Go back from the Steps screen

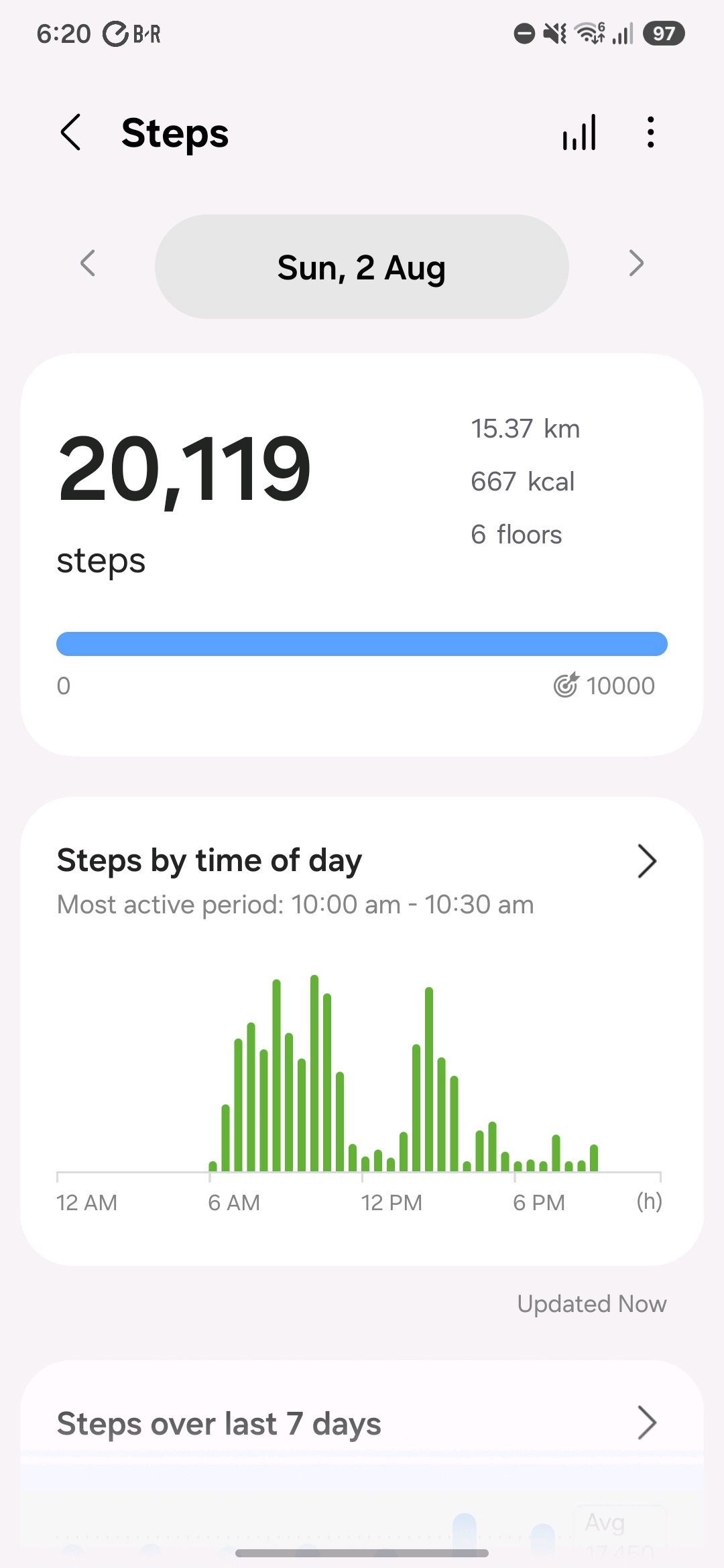click(70, 132)
